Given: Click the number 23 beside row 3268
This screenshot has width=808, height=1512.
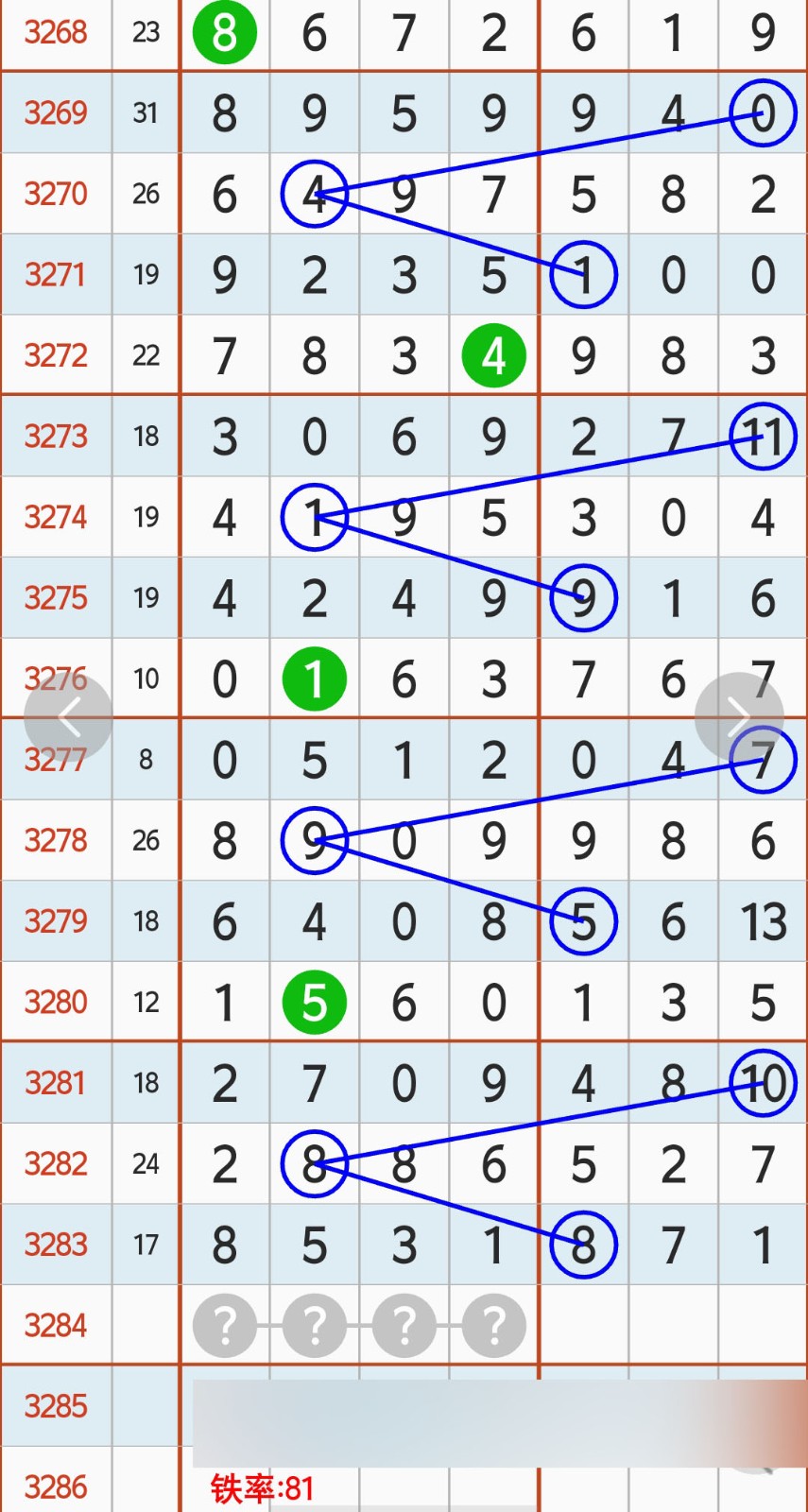Looking at the screenshot, I should pos(146,33).
